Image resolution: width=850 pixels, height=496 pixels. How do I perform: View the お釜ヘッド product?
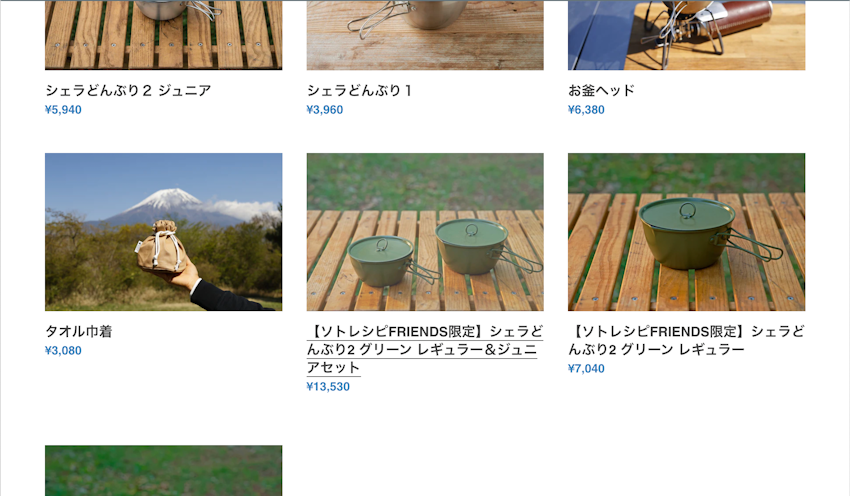[x=601, y=90]
